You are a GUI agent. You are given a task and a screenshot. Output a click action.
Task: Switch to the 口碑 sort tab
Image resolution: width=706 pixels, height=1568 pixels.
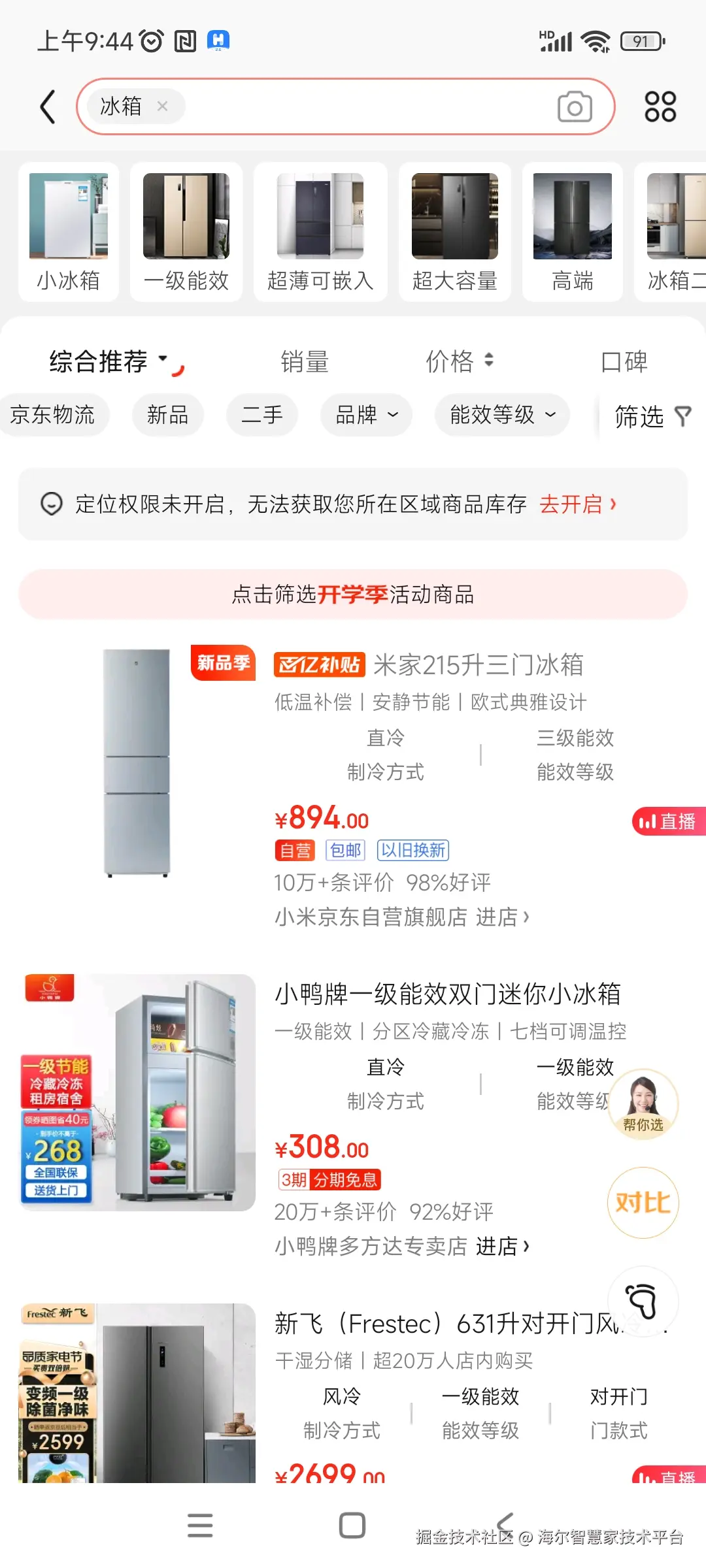[x=624, y=361]
